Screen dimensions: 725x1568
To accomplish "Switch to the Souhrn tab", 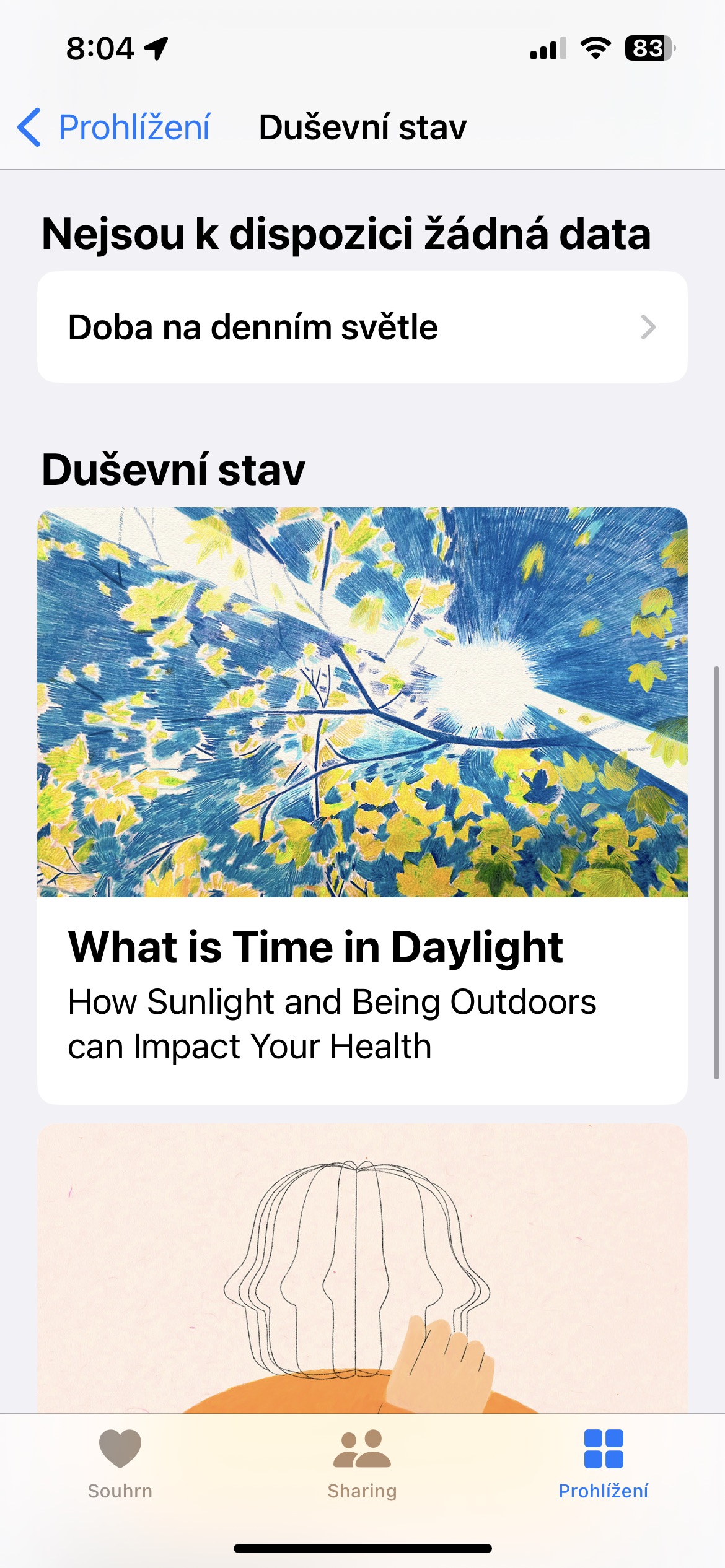I will coord(120,1465).
